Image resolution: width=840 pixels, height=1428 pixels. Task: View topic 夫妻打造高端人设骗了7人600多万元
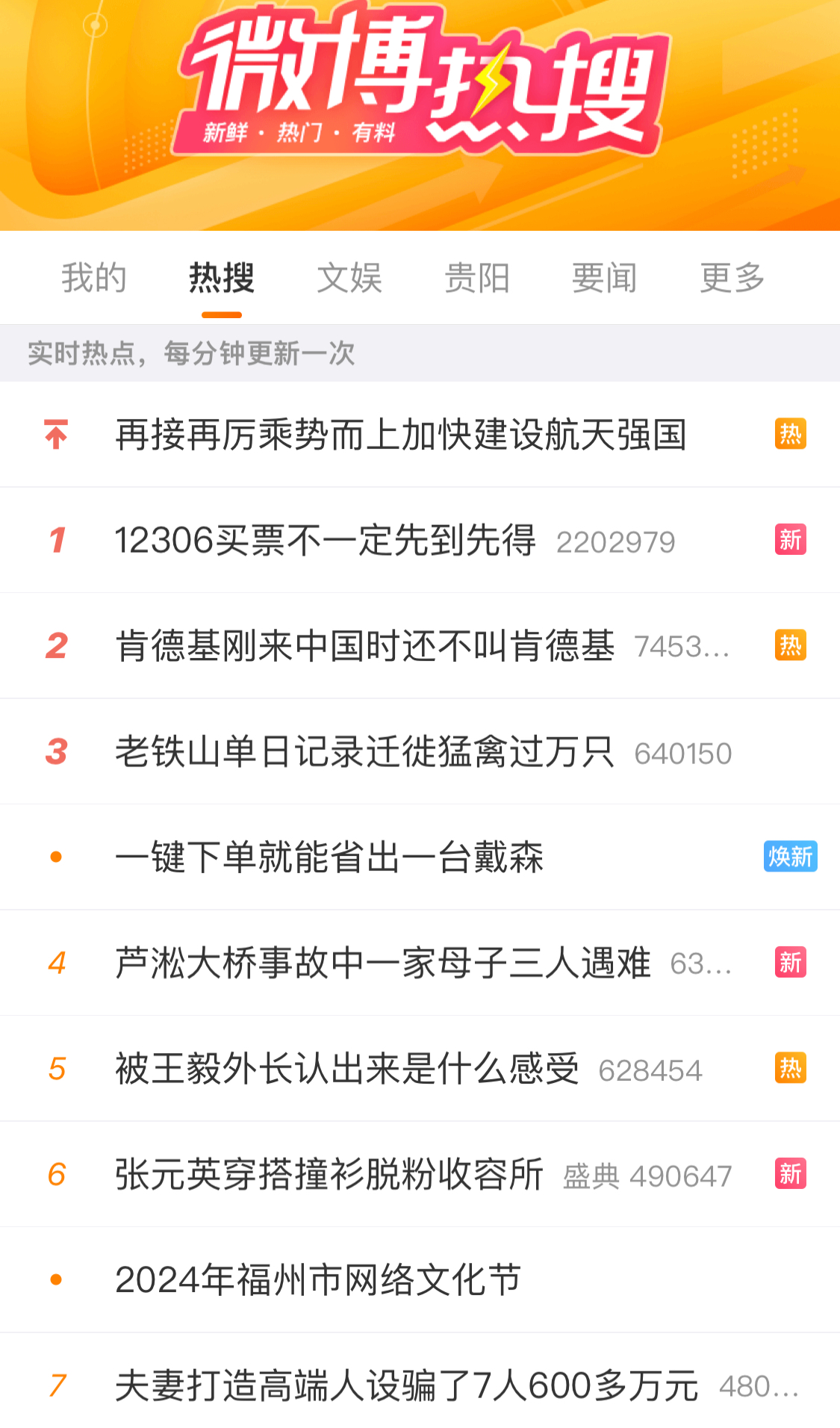click(420, 1382)
